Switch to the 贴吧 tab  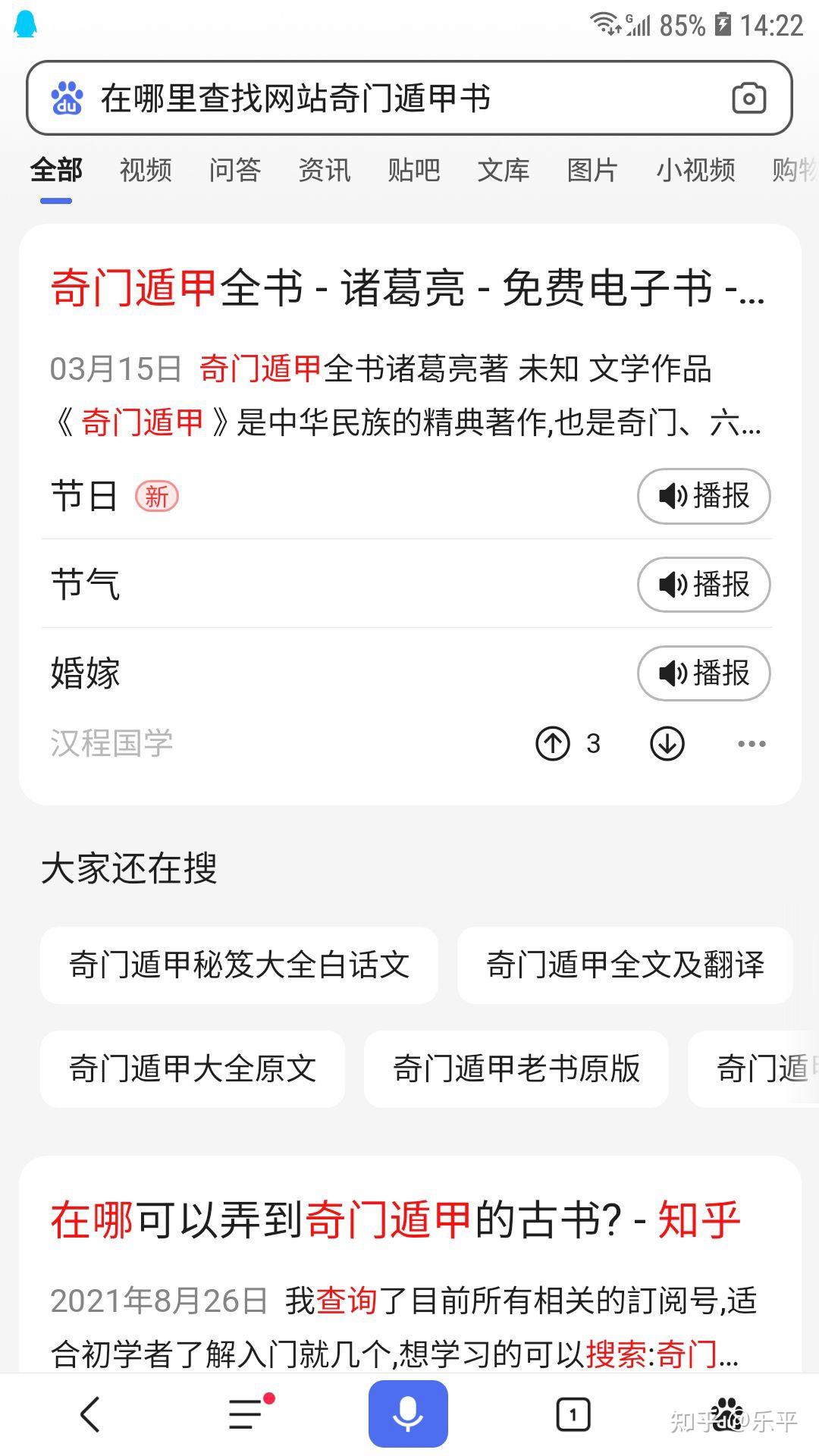414,170
